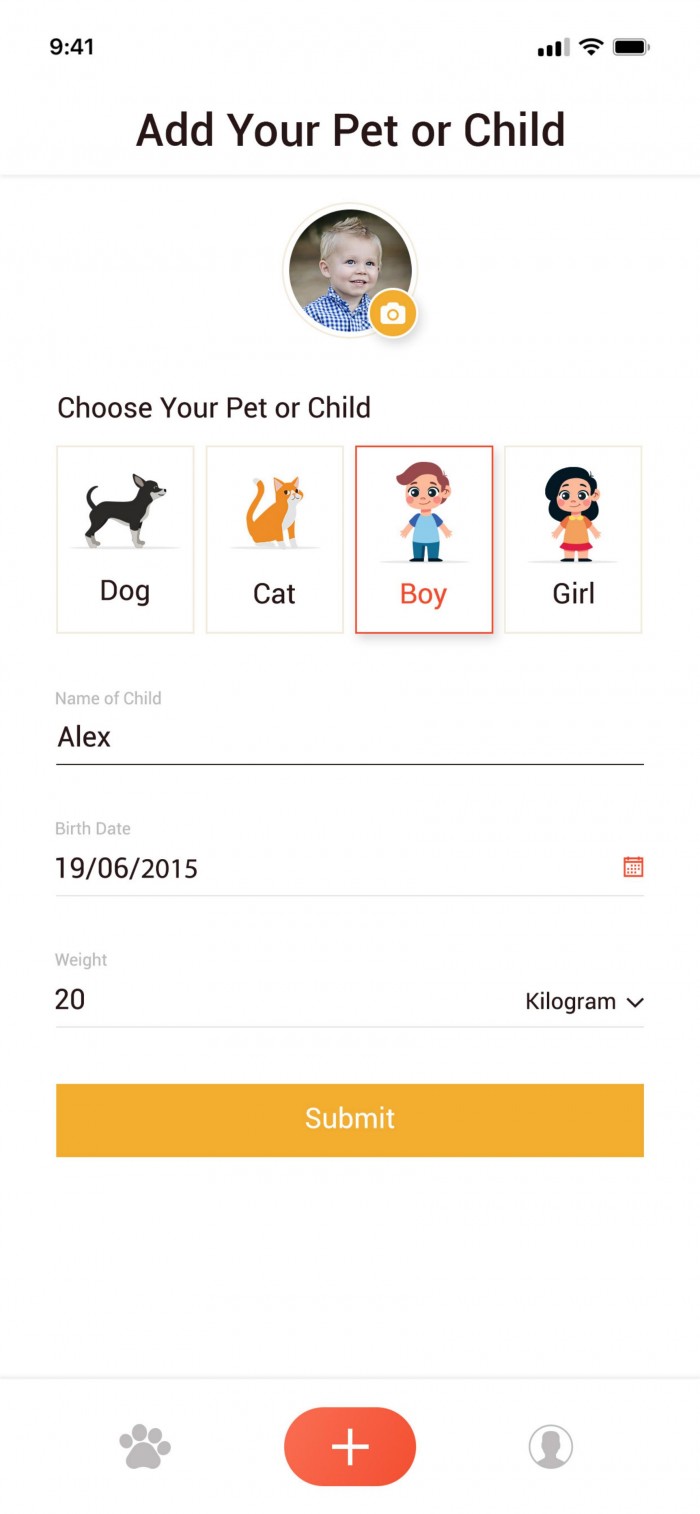Select the Boy card
Viewport: 700px width, 1514px height.
(x=424, y=539)
